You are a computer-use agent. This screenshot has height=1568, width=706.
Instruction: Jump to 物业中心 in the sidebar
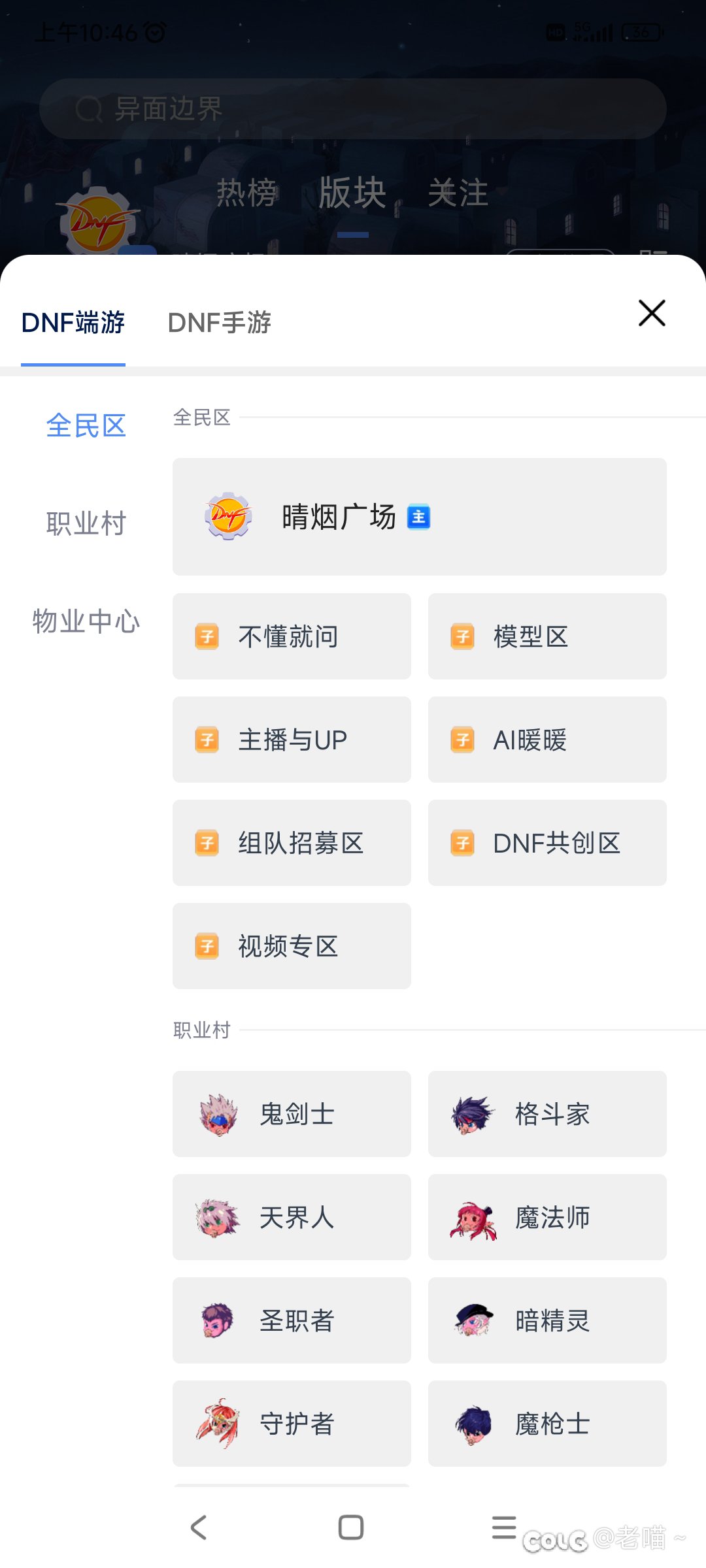point(86,621)
